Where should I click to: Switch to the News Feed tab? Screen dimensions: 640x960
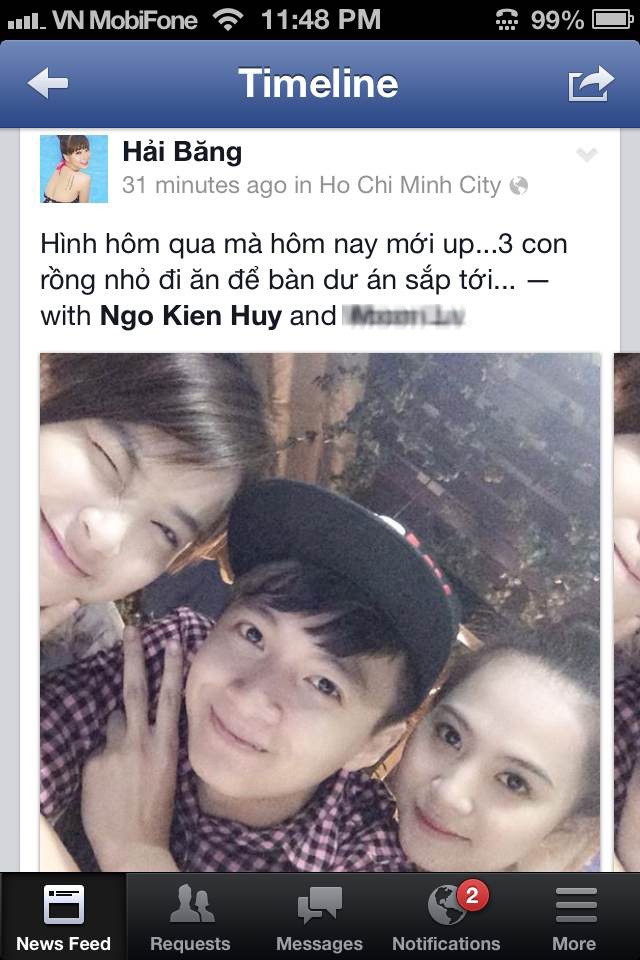click(x=63, y=916)
